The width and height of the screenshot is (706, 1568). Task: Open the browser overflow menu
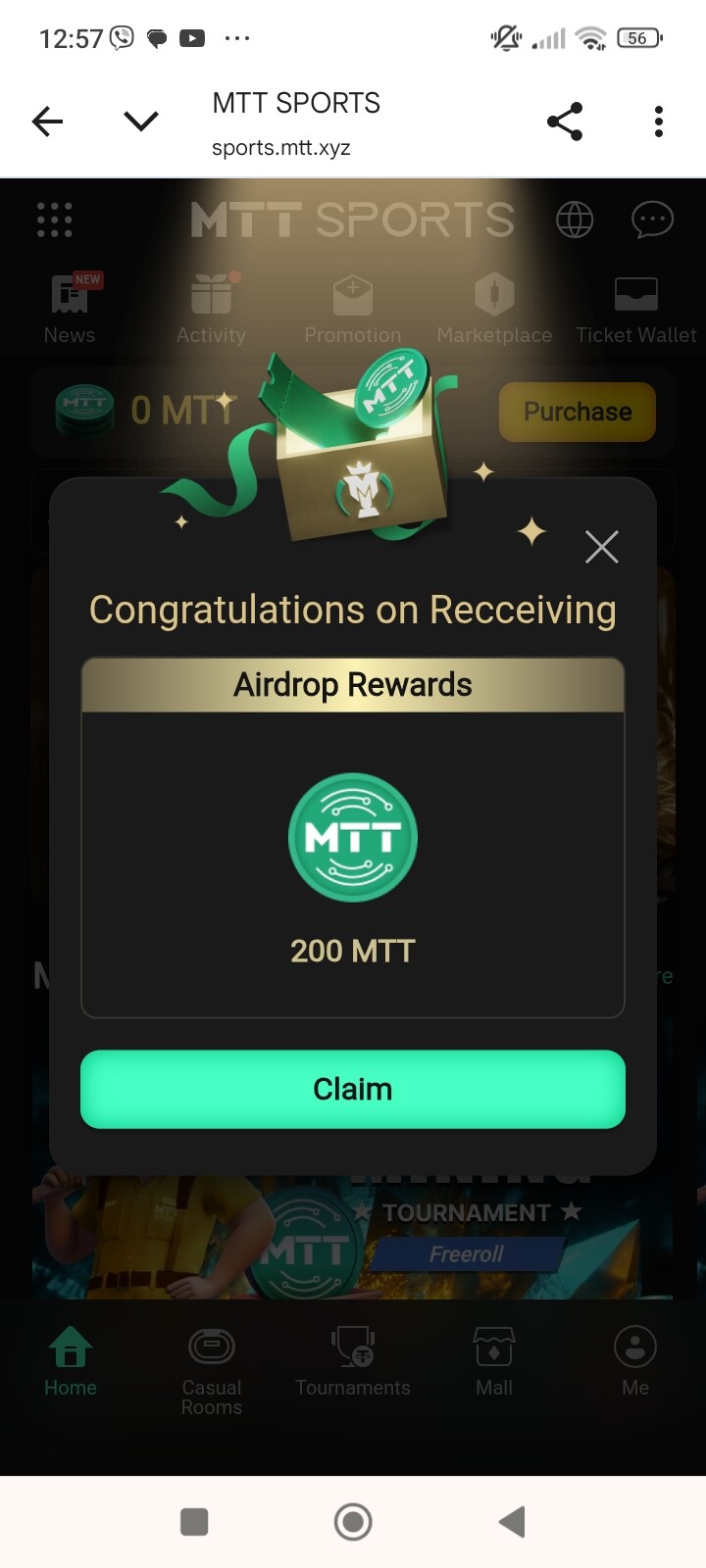click(659, 122)
